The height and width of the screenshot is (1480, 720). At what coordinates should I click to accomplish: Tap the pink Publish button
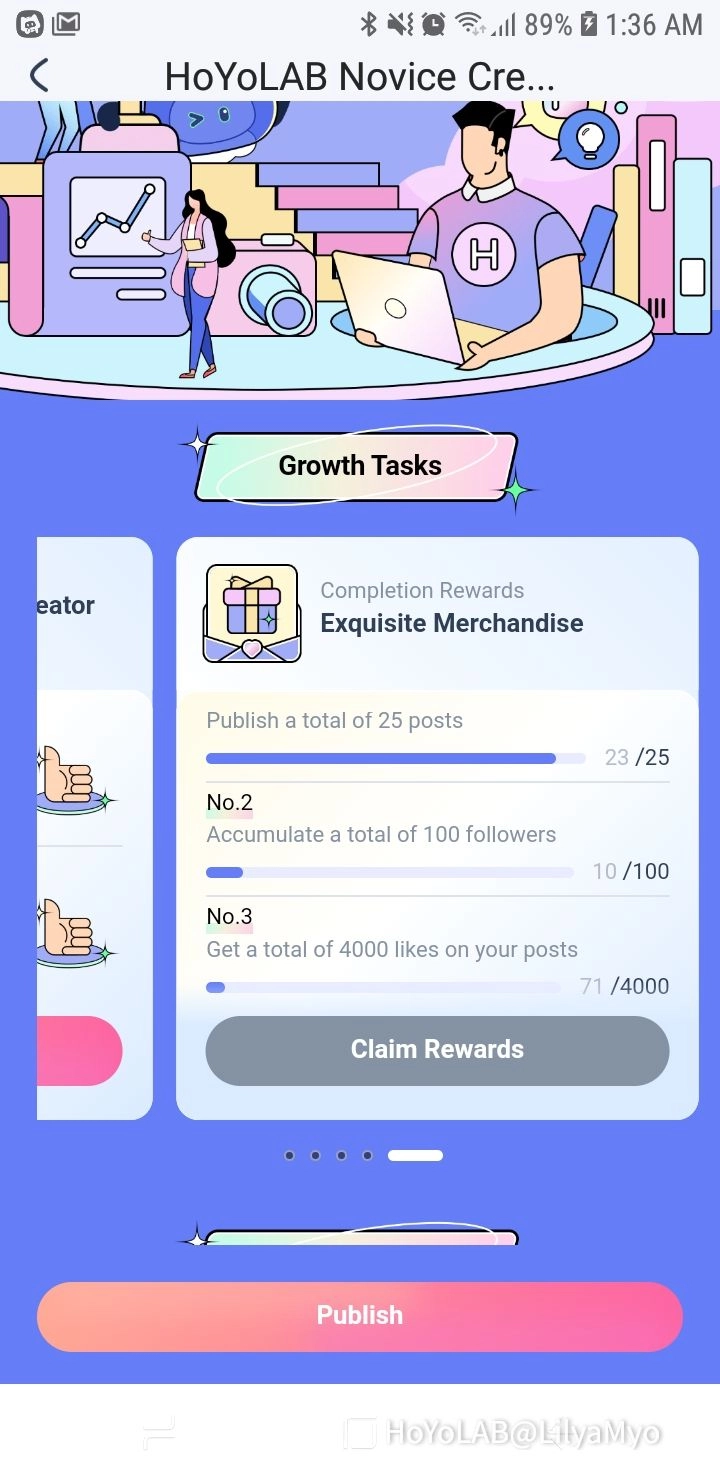tap(360, 1316)
